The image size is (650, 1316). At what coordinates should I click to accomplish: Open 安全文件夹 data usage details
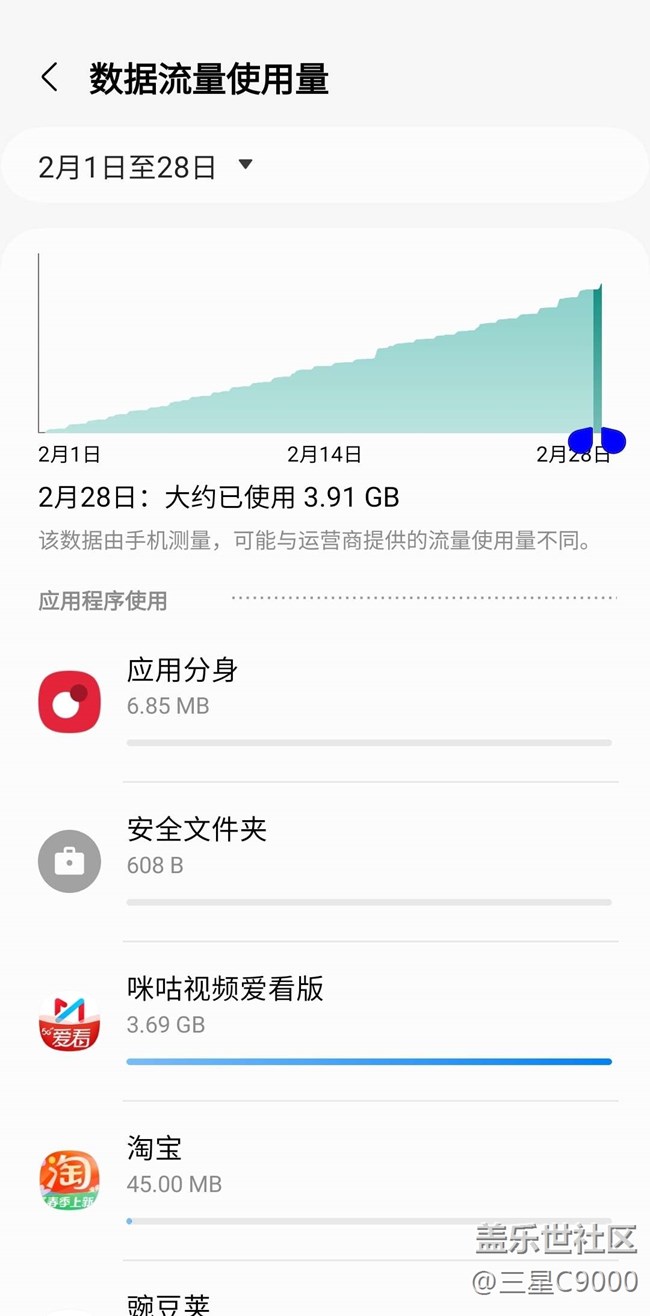(x=325, y=862)
